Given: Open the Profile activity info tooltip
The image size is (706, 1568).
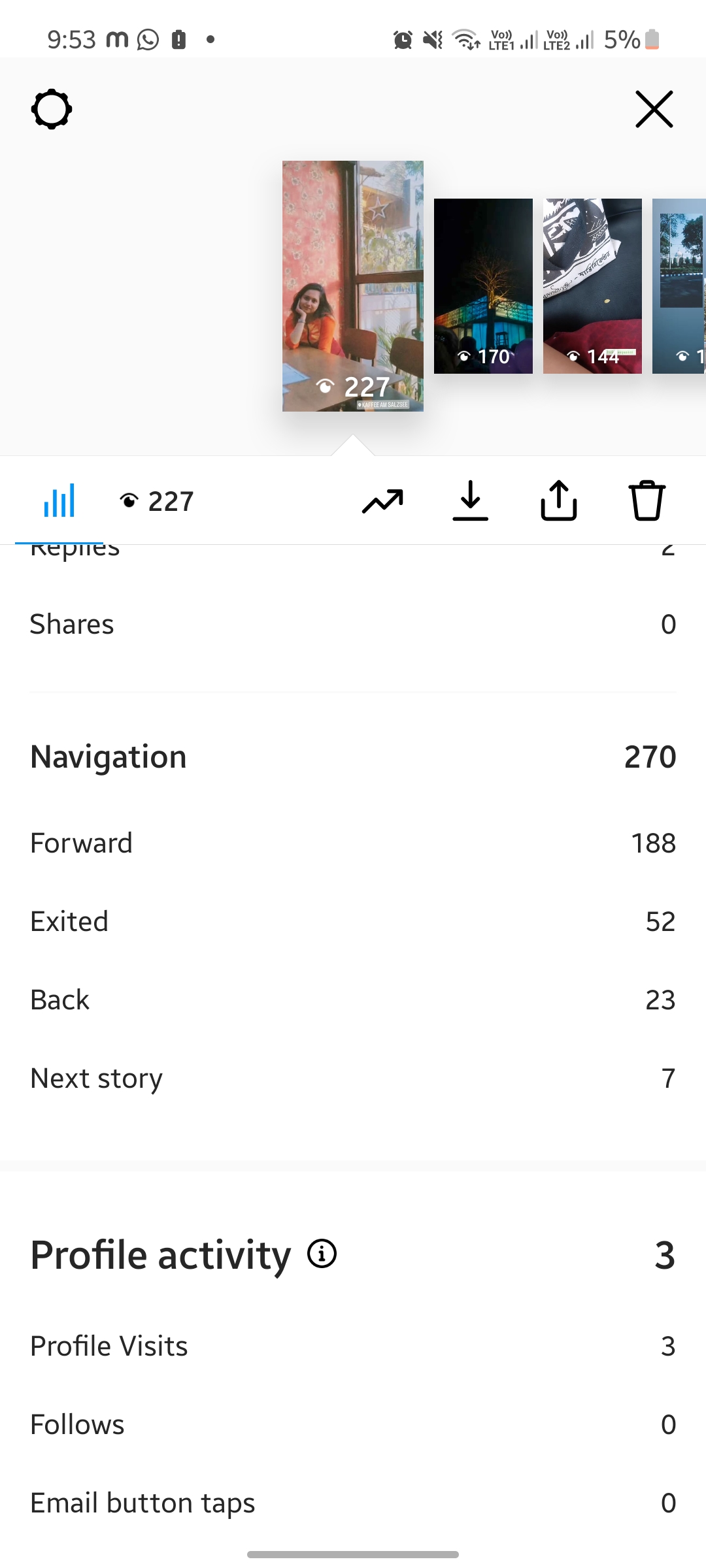Looking at the screenshot, I should [x=321, y=1254].
